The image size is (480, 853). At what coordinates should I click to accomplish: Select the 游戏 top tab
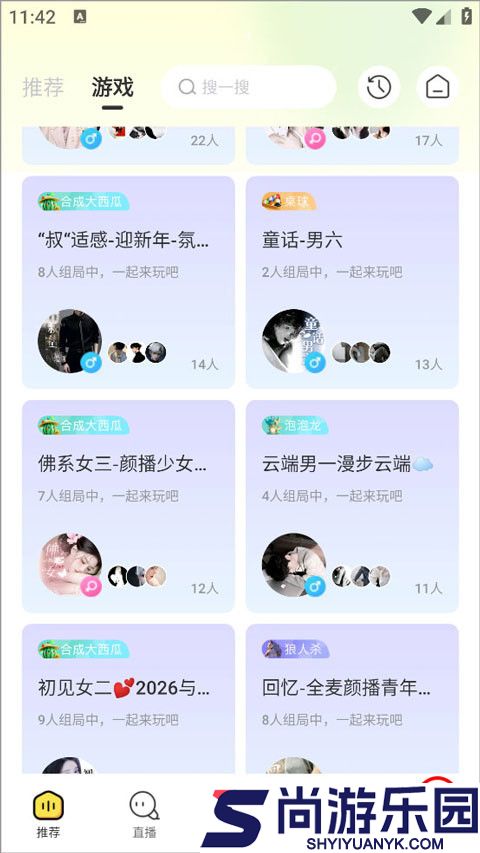coord(113,87)
